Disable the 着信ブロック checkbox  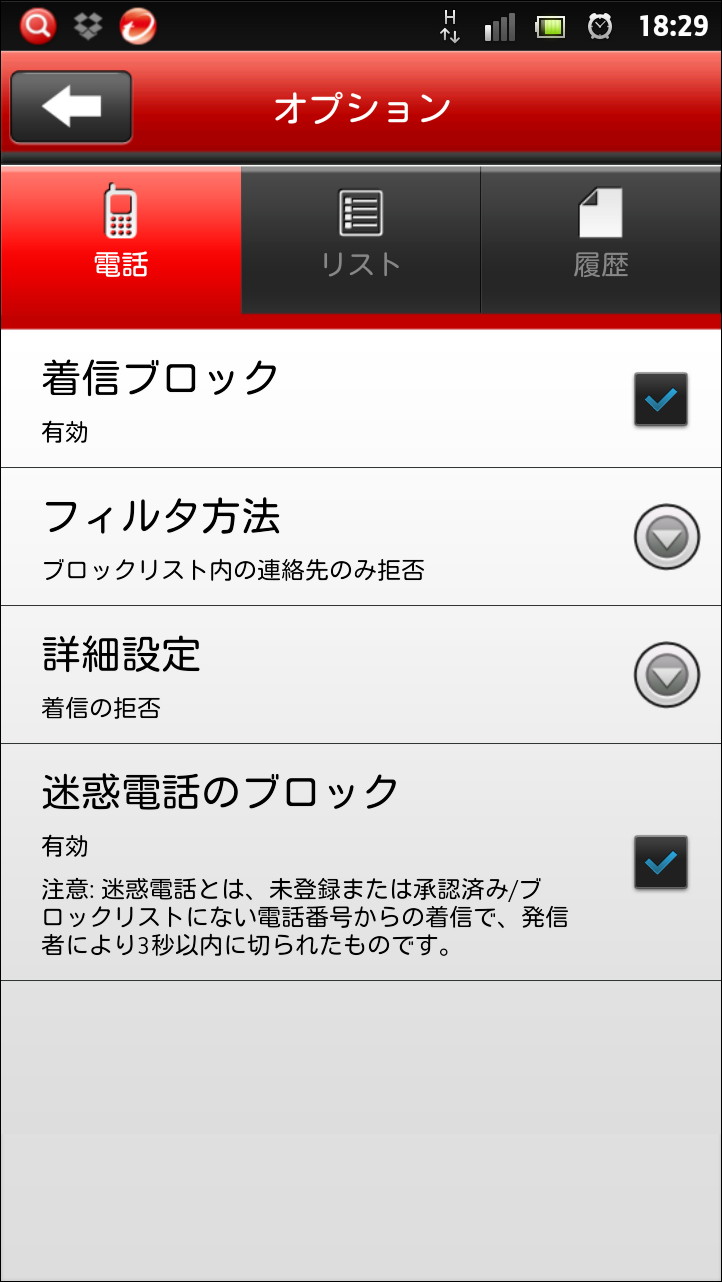661,399
